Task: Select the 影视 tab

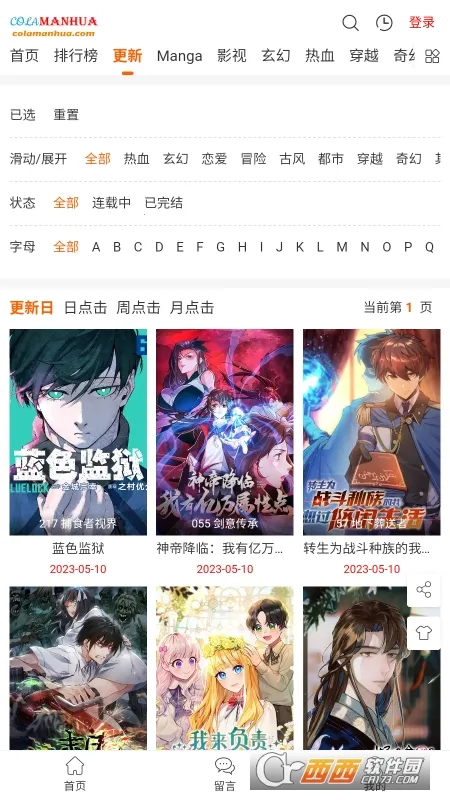Action: coord(232,56)
